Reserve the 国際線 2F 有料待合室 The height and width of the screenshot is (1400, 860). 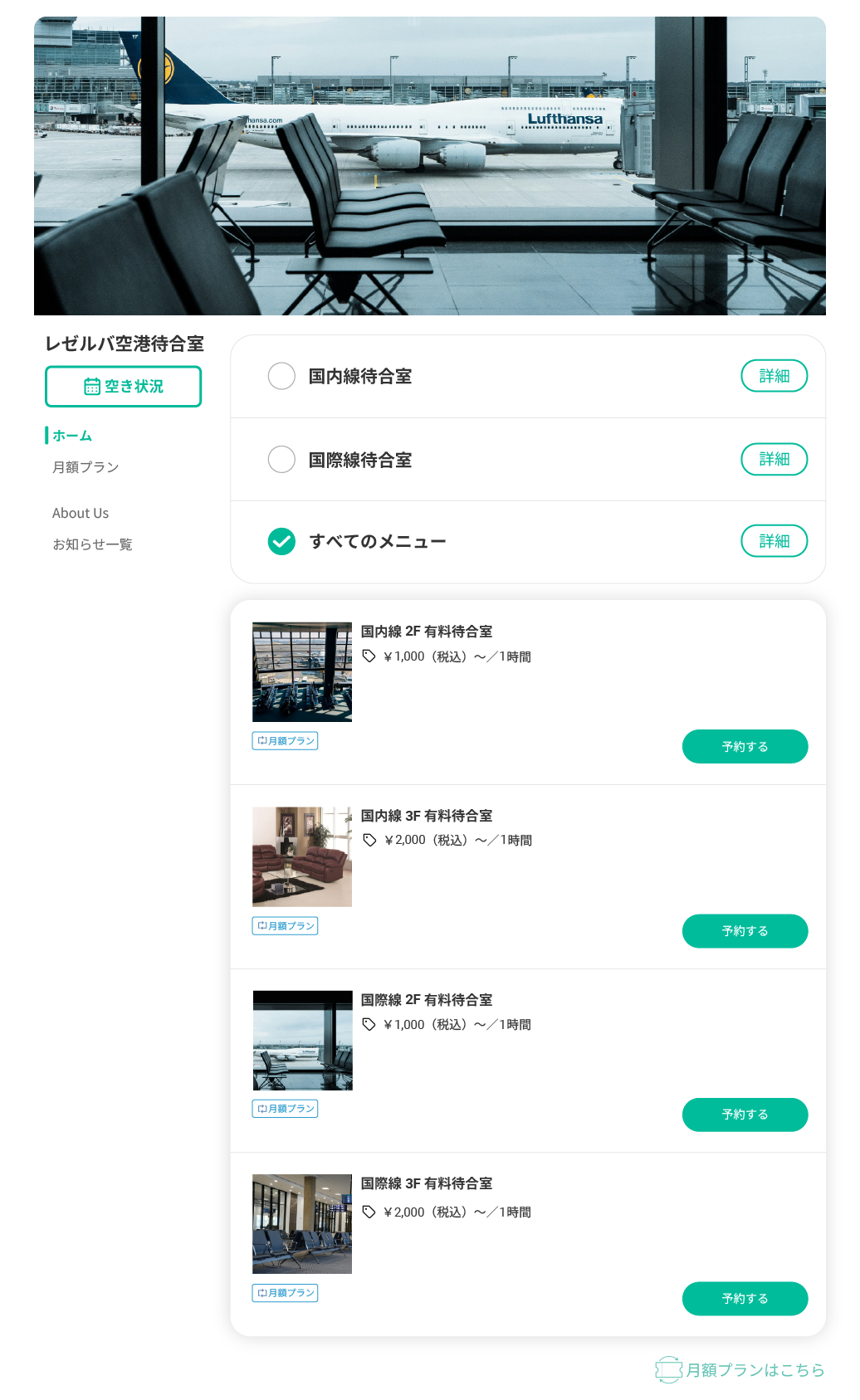pyautogui.click(x=745, y=1115)
